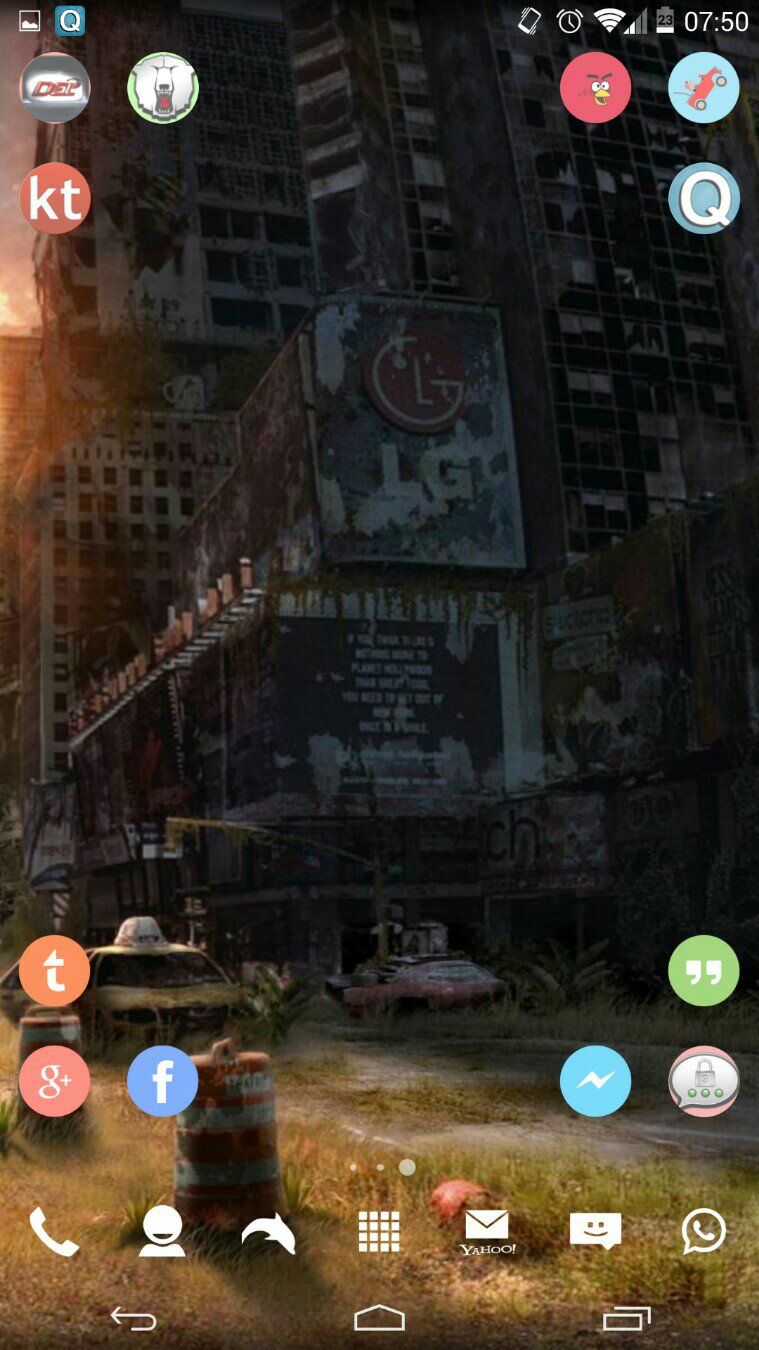Open the SMS messaging app
Viewport: 759px width, 1350px height.
click(595, 1231)
